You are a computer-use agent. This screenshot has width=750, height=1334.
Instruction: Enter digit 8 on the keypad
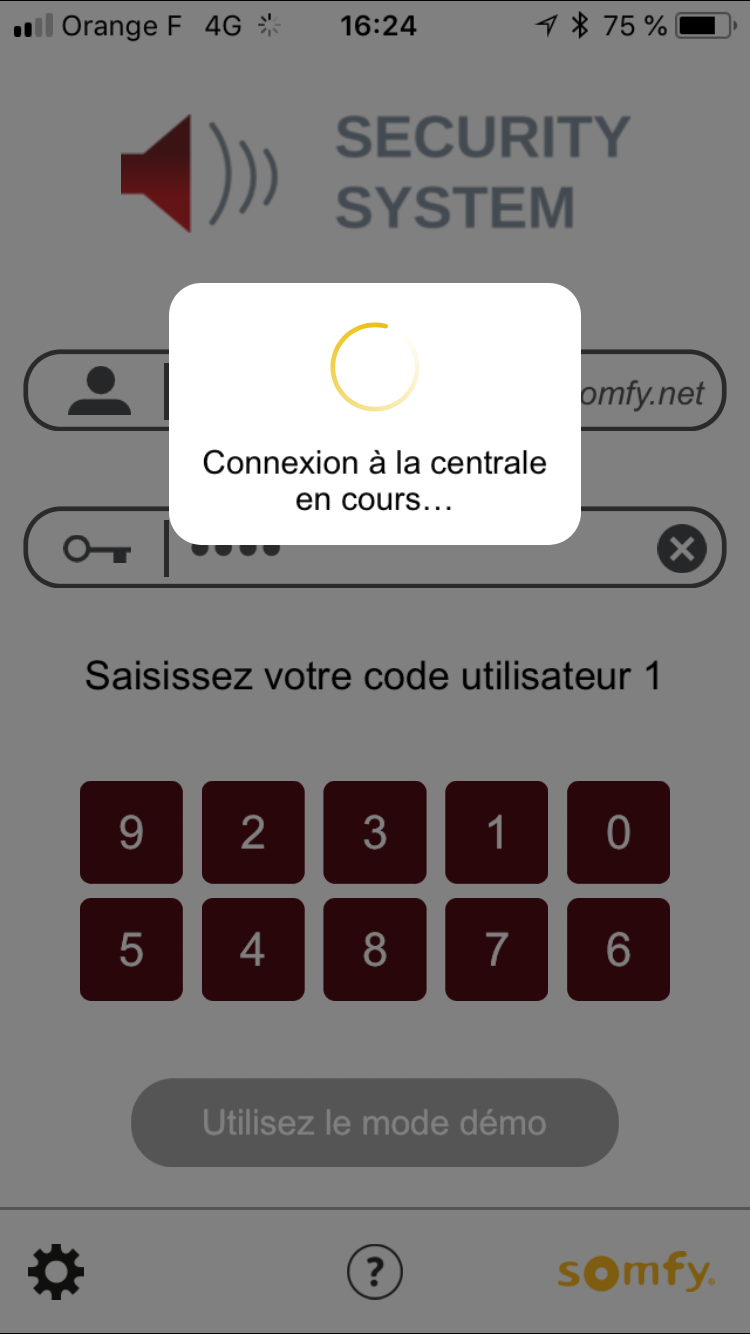click(375, 949)
